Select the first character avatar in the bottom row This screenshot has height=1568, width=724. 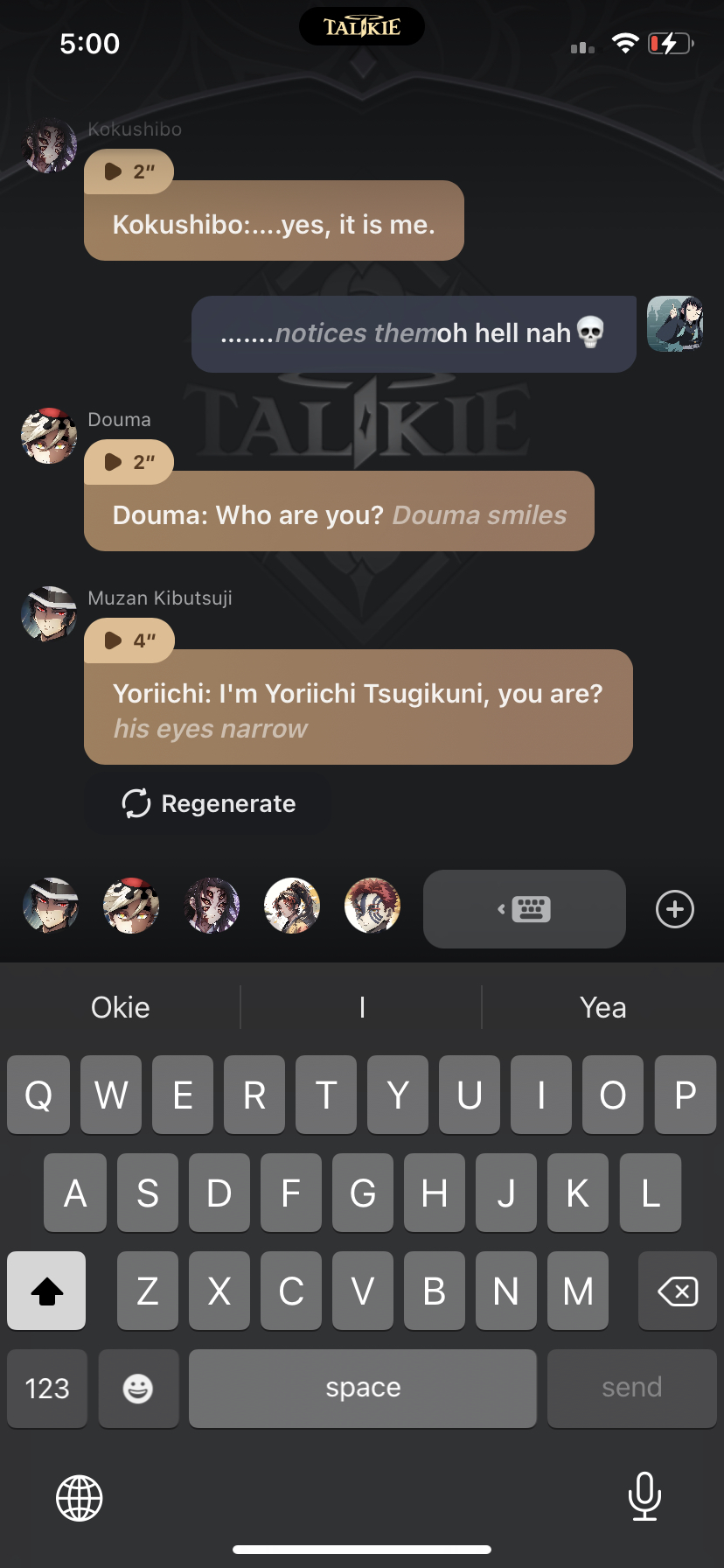click(51, 906)
